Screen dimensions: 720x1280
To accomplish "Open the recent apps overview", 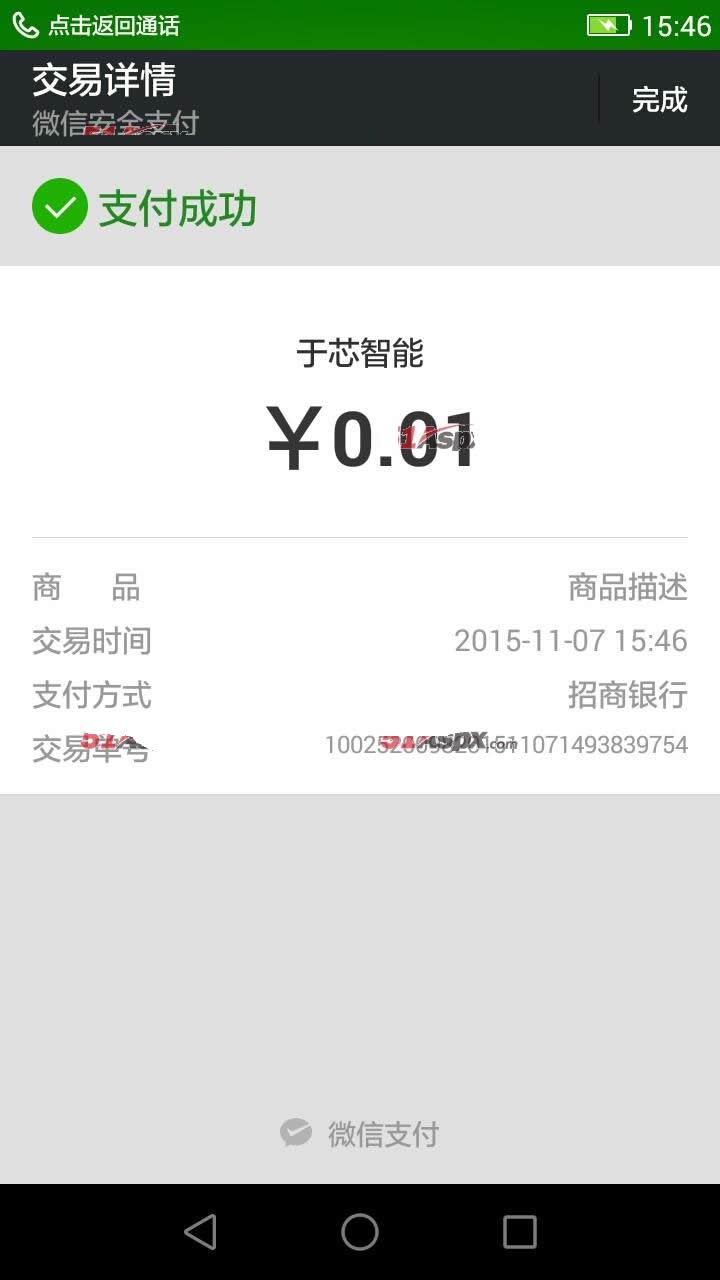I will [x=519, y=1232].
